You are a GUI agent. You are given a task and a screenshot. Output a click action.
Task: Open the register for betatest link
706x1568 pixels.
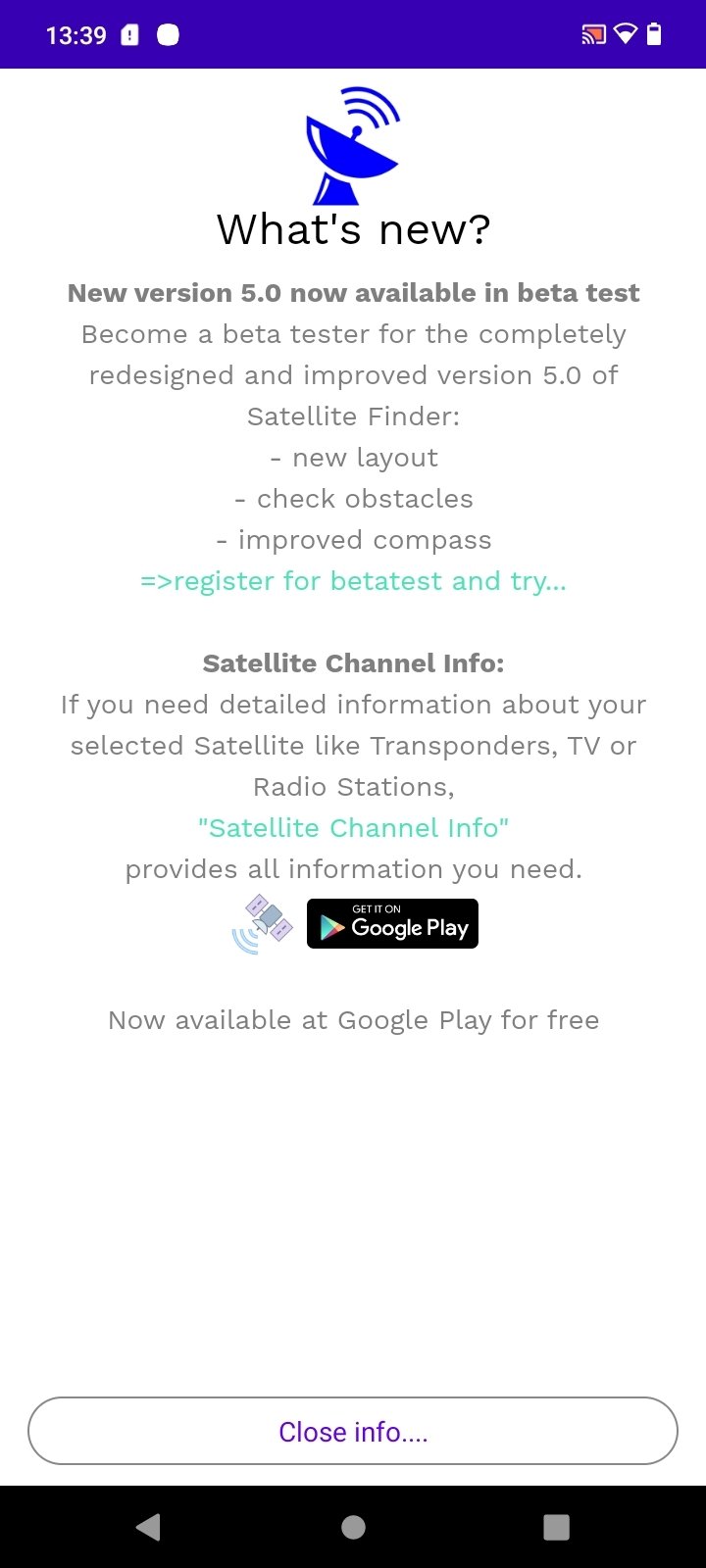click(x=353, y=581)
